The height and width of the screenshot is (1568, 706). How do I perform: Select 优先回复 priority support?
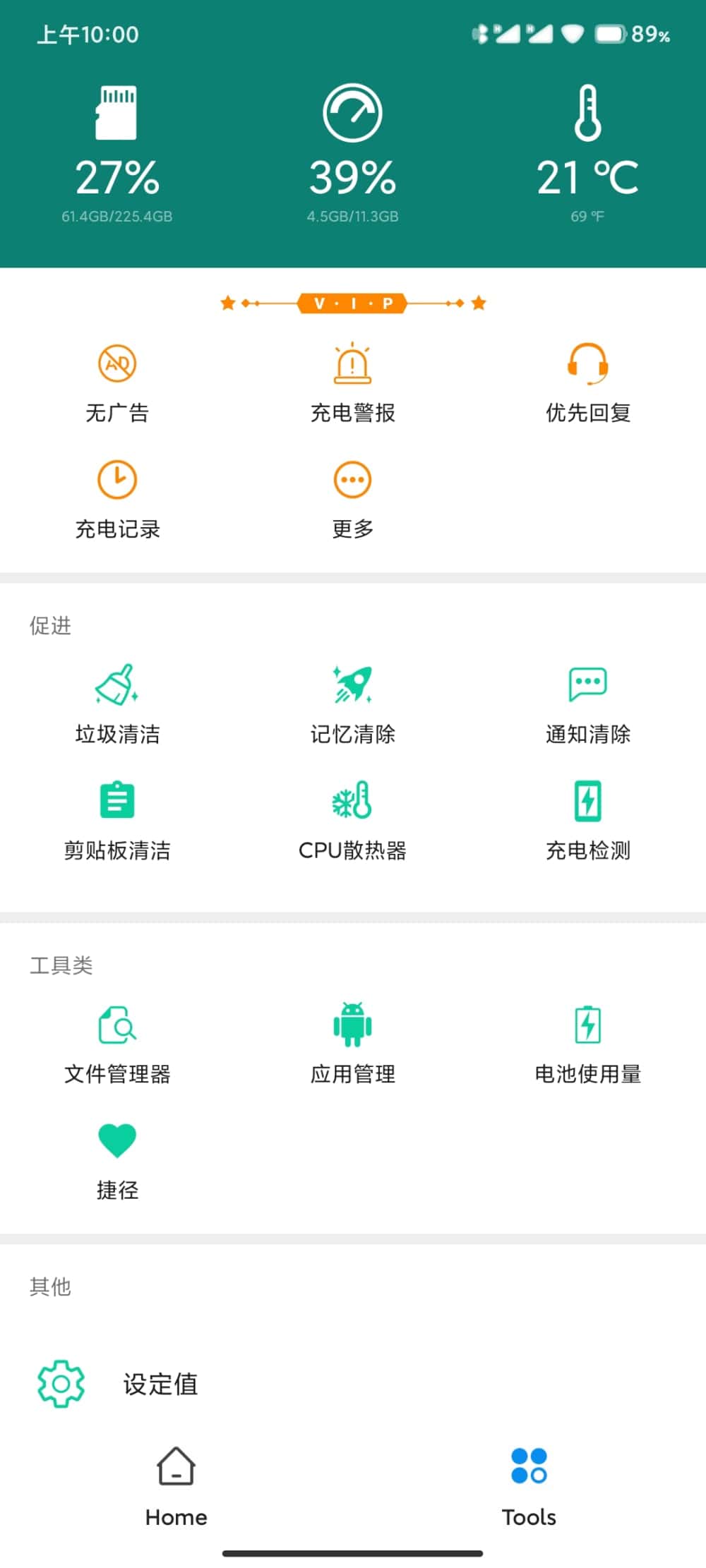[x=587, y=382]
